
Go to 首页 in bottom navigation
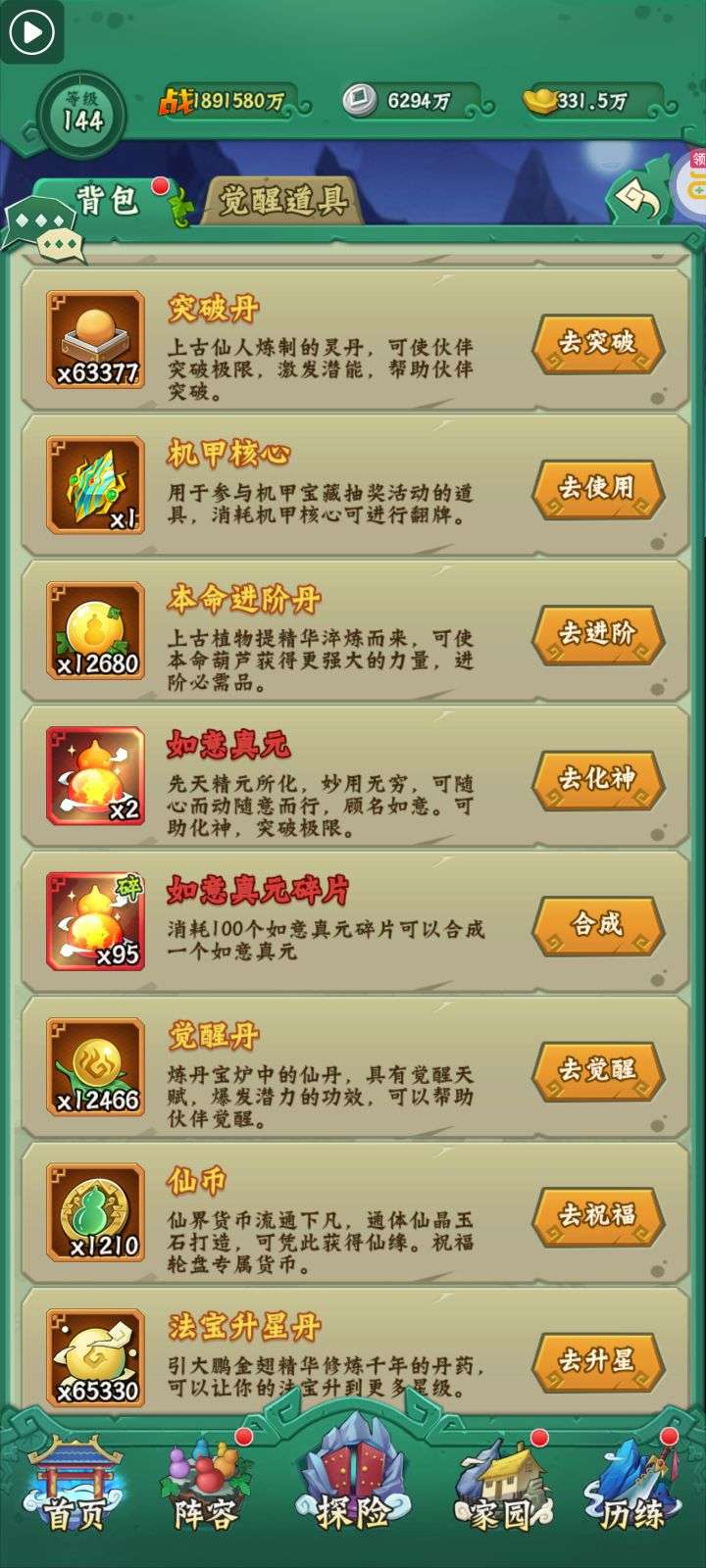(x=74, y=1490)
